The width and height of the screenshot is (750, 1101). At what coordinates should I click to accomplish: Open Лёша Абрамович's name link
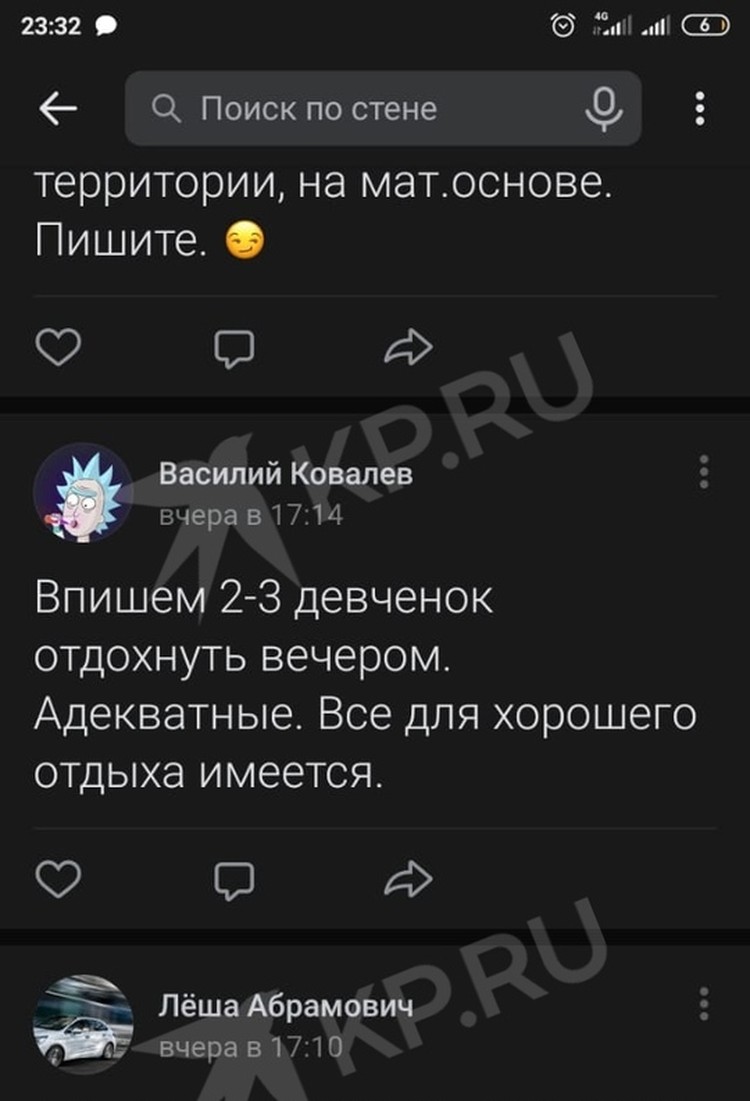(x=286, y=1007)
